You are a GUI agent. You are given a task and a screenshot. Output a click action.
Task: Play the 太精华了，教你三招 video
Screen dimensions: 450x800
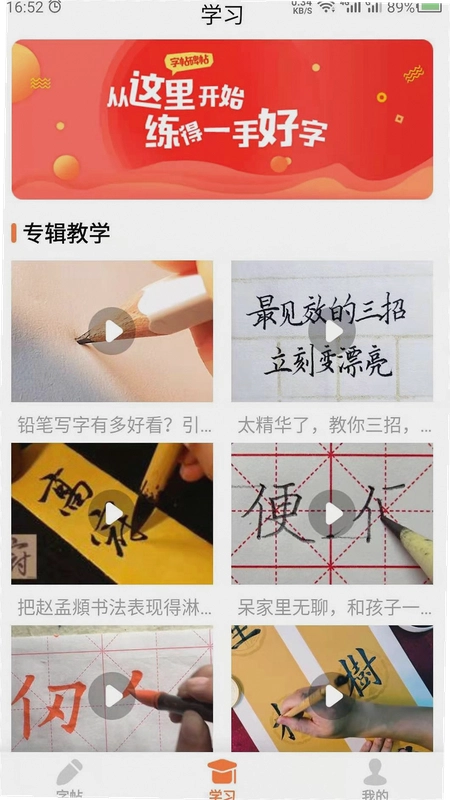(332, 331)
